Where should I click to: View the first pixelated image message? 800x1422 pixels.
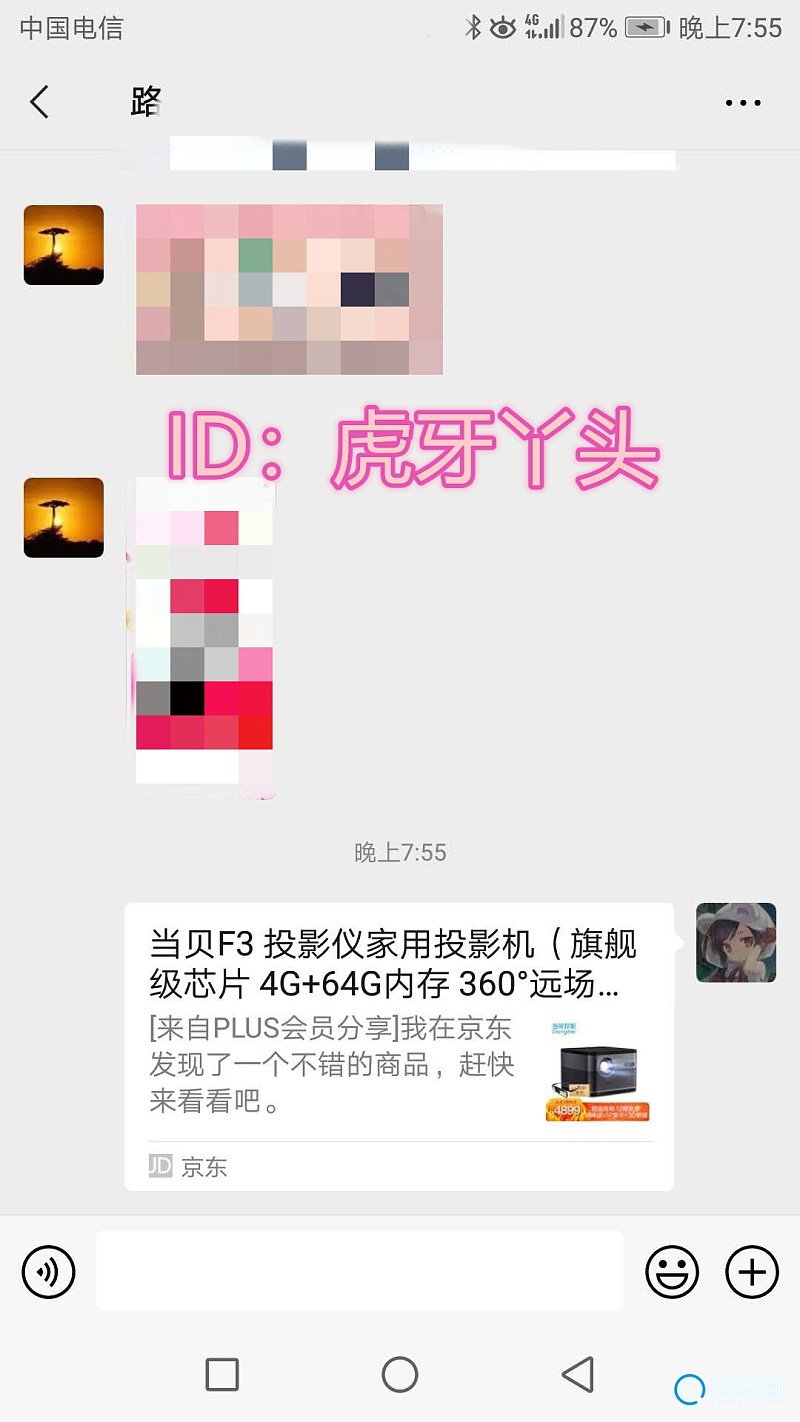[289, 290]
